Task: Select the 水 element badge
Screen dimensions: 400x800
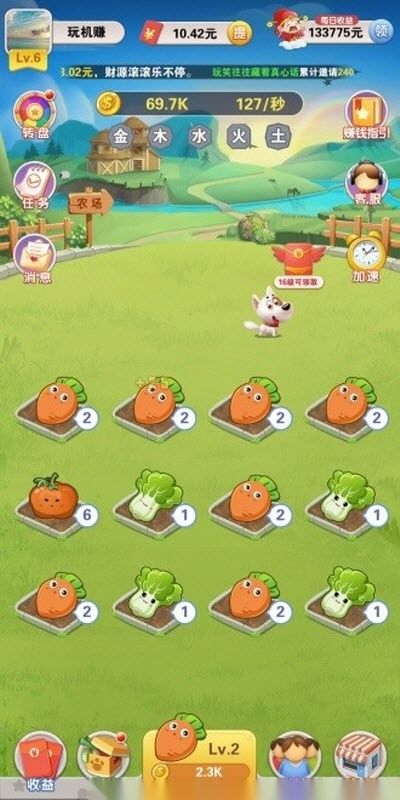Action: pyautogui.click(x=199, y=137)
